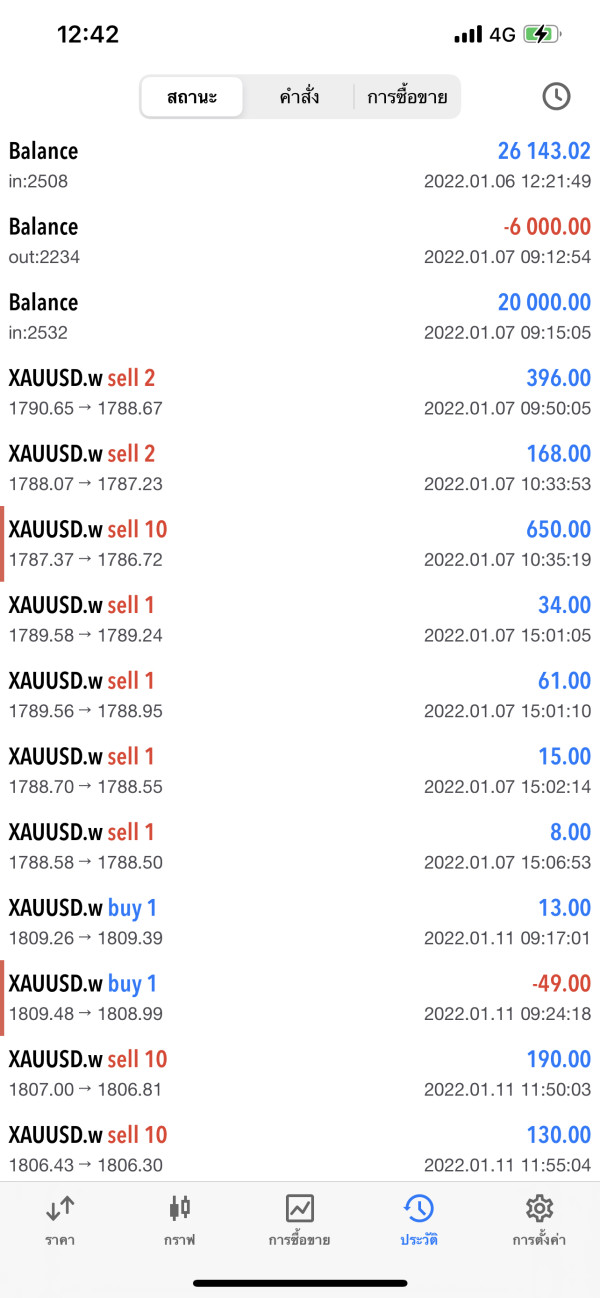
Task: Open the sell 2 deal with 396.00 profit
Action: (x=300, y=392)
